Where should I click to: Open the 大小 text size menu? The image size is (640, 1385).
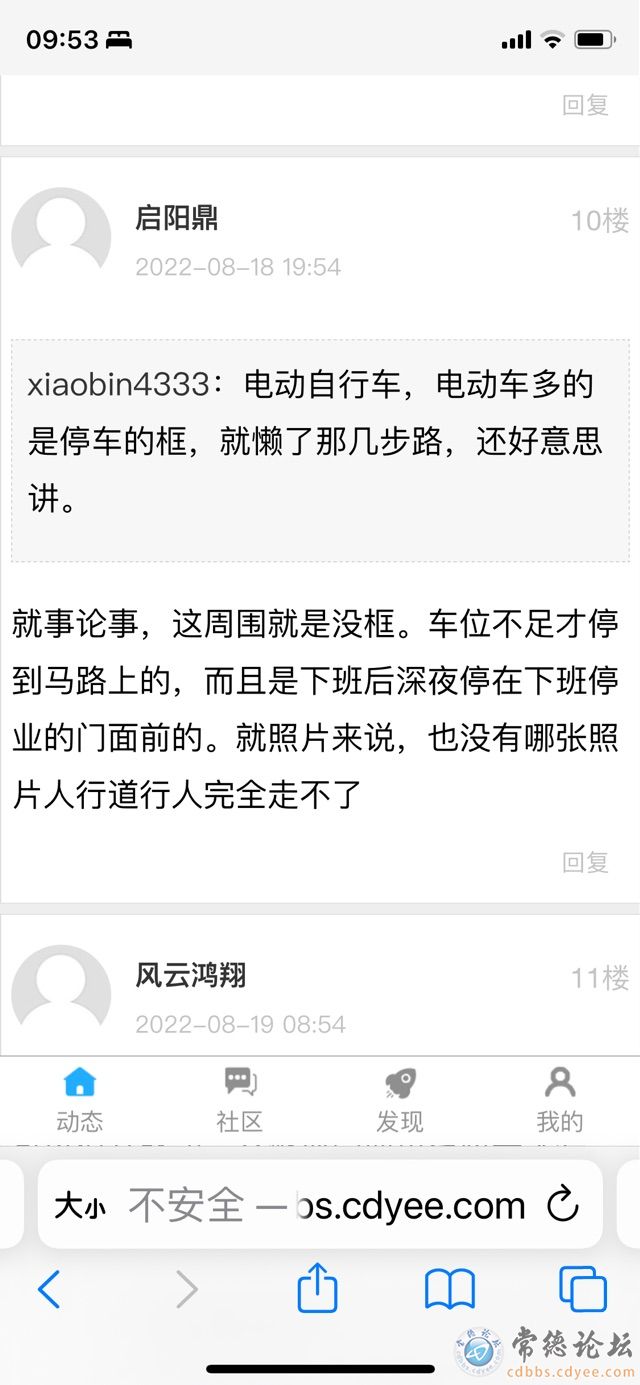[x=80, y=1206]
